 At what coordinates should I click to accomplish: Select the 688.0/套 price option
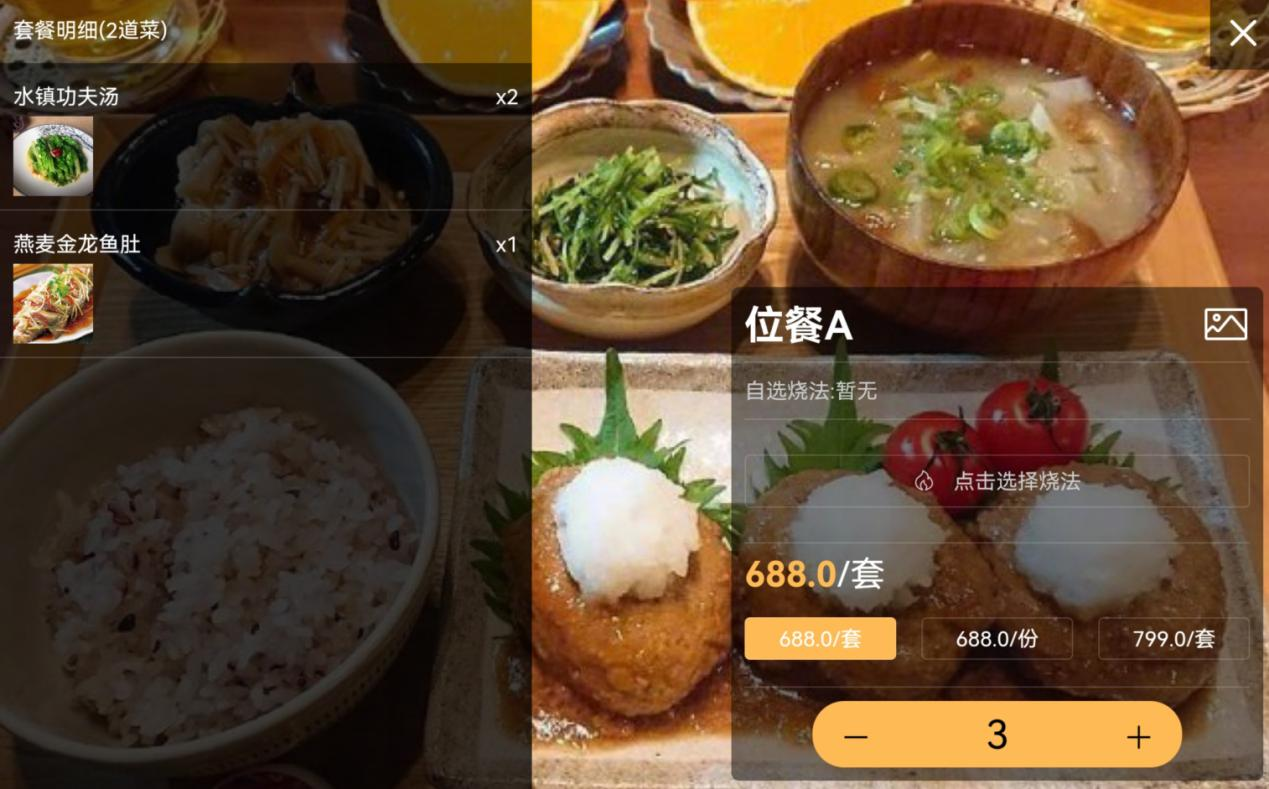pos(820,639)
